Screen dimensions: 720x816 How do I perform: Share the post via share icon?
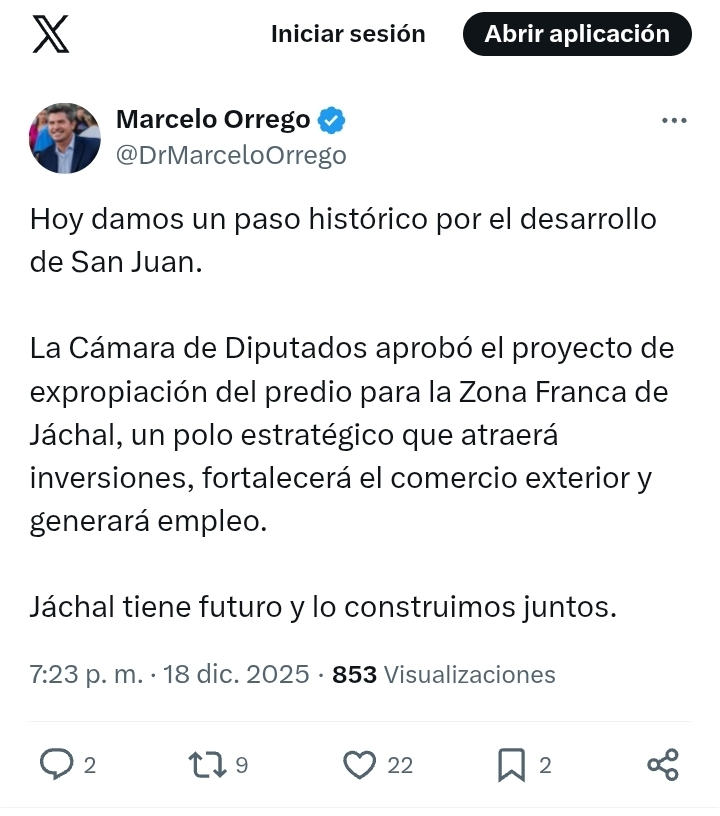[663, 765]
